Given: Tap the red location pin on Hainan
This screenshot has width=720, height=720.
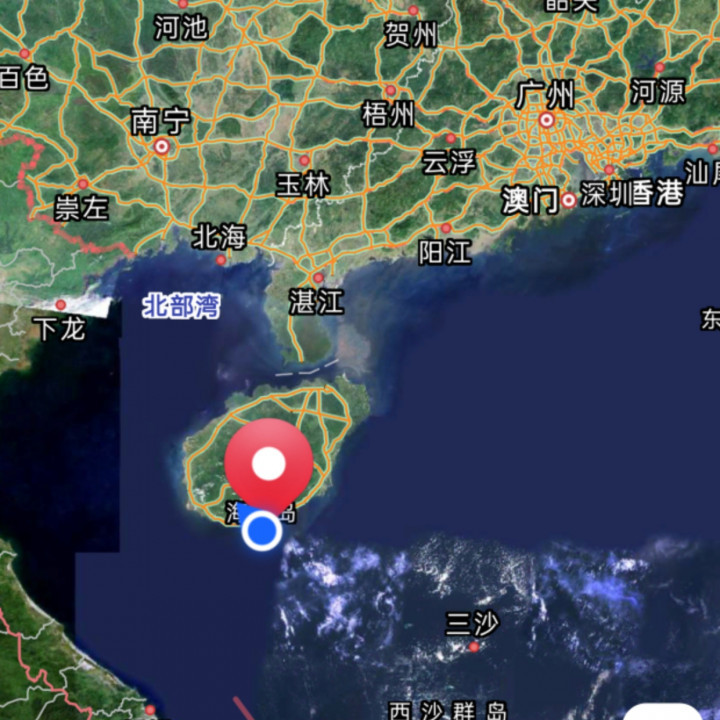Looking at the screenshot, I should tap(268, 465).
